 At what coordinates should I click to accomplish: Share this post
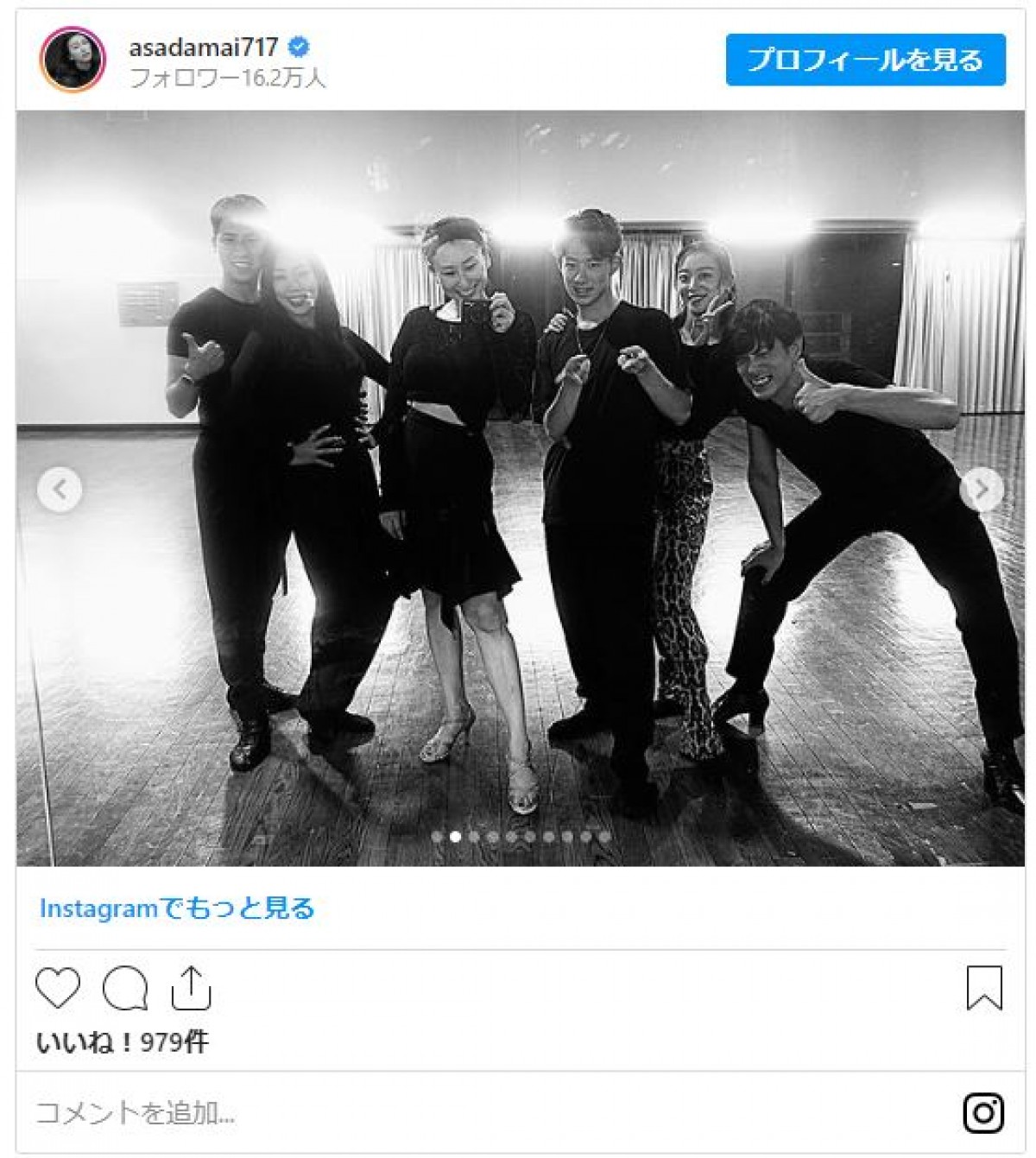click(191, 988)
